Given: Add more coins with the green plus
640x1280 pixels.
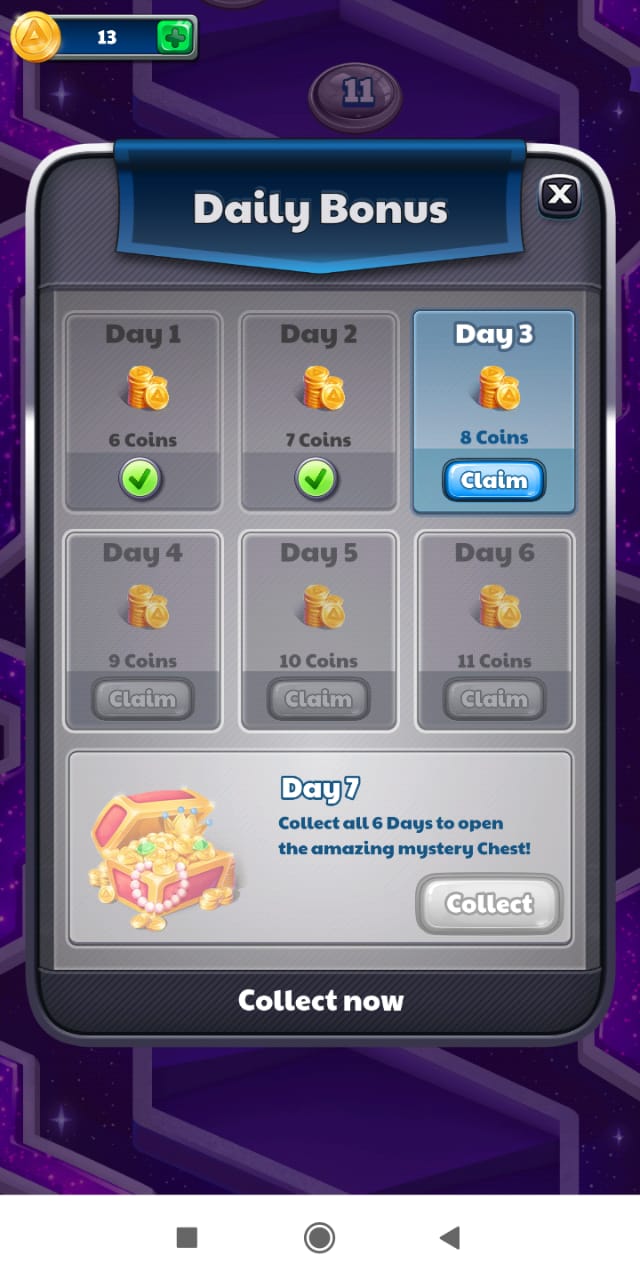Looking at the screenshot, I should 175,37.
